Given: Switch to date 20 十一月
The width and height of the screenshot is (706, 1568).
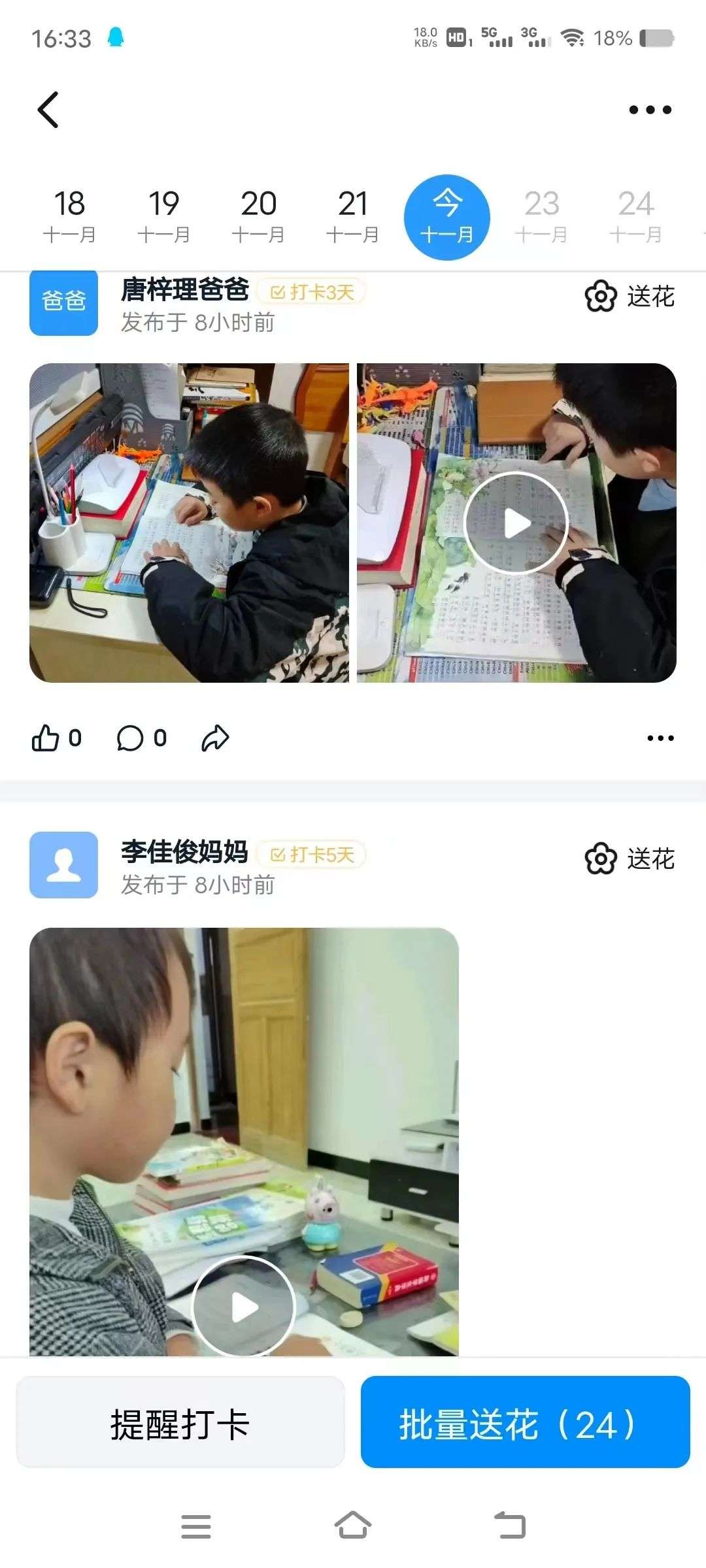Looking at the screenshot, I should click(x=258, y=216).
